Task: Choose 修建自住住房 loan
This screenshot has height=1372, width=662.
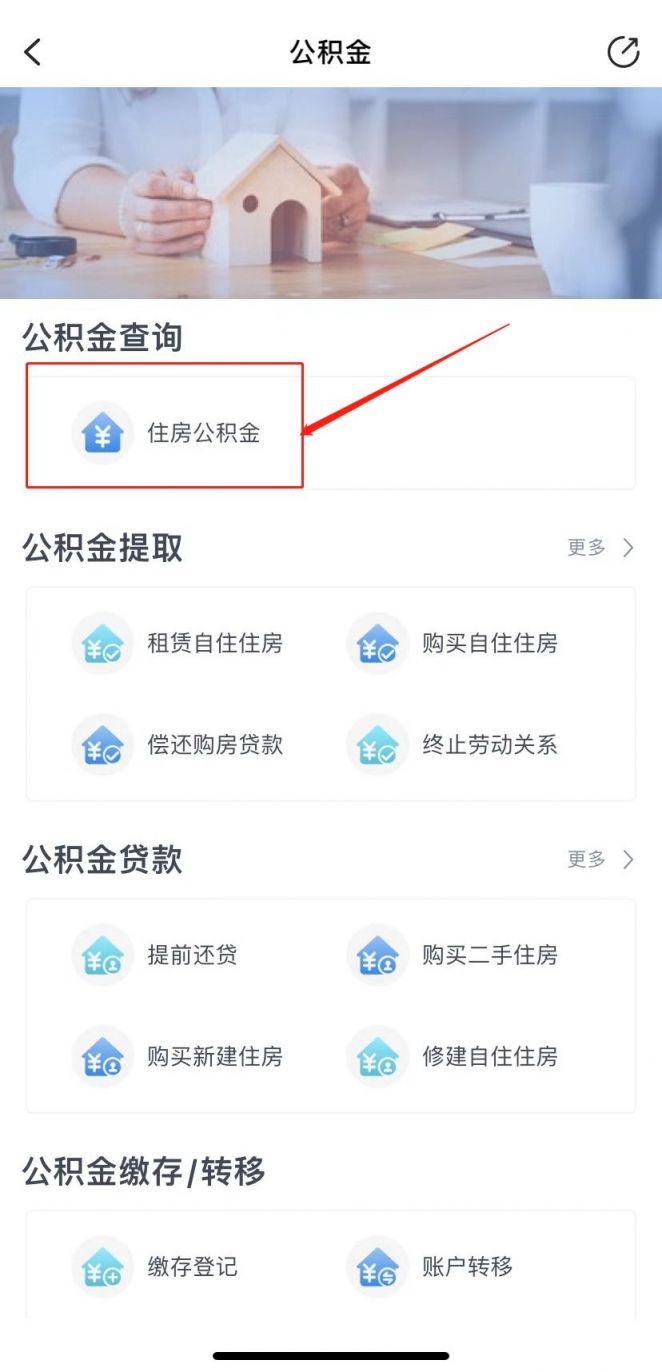Action: tap(455, 1056)
